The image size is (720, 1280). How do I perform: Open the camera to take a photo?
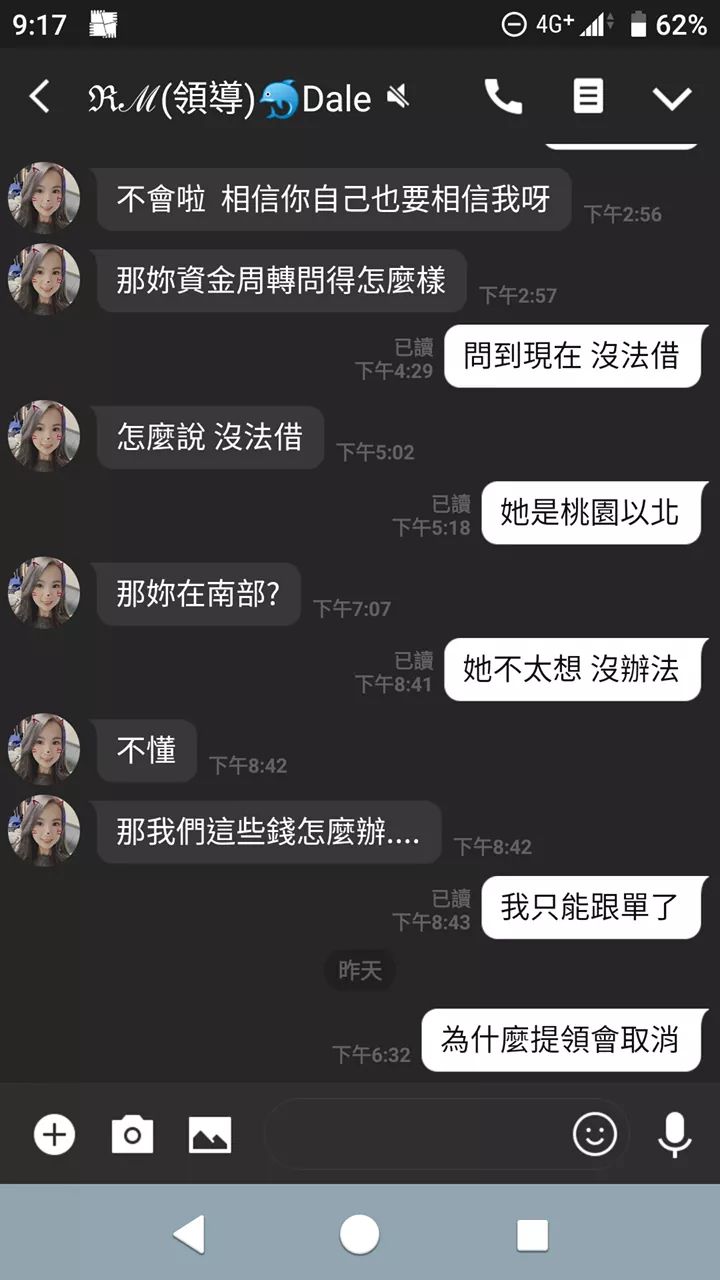(x=132, y=1135)
